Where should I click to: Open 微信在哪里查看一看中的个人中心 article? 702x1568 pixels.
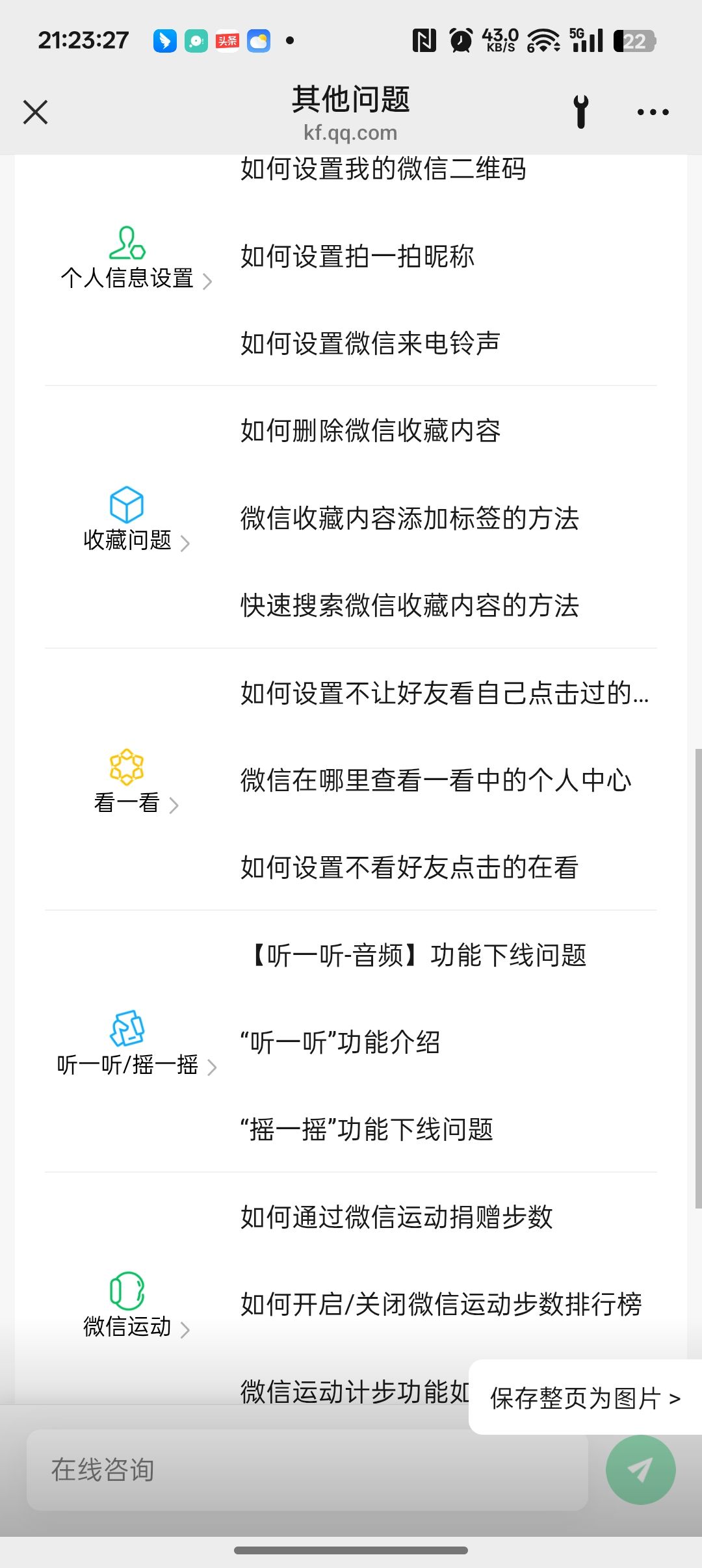[435, 780]
